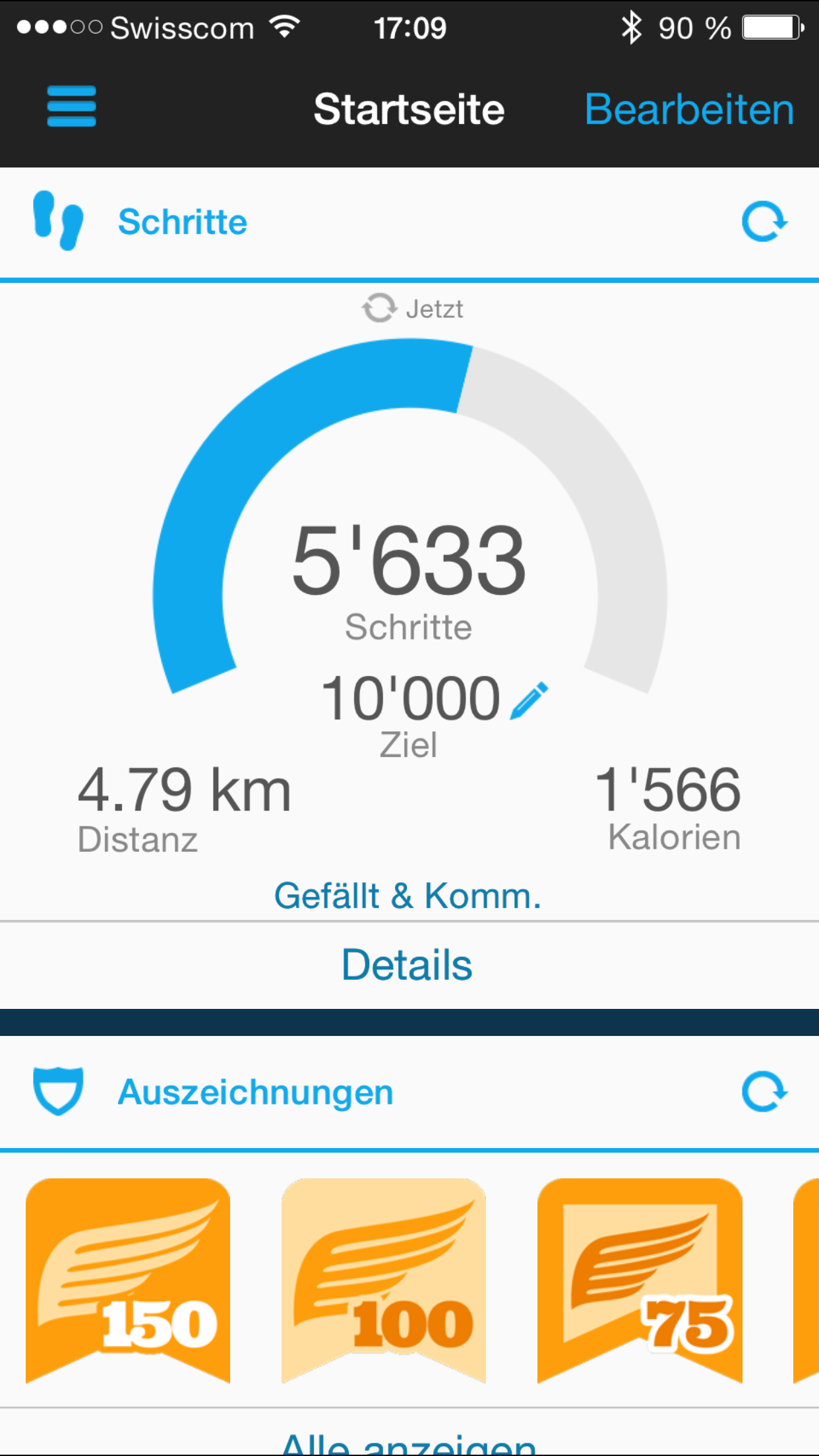Open the hamburger menu
Screen dimensions: 819x1456
[x=71, y=107]
